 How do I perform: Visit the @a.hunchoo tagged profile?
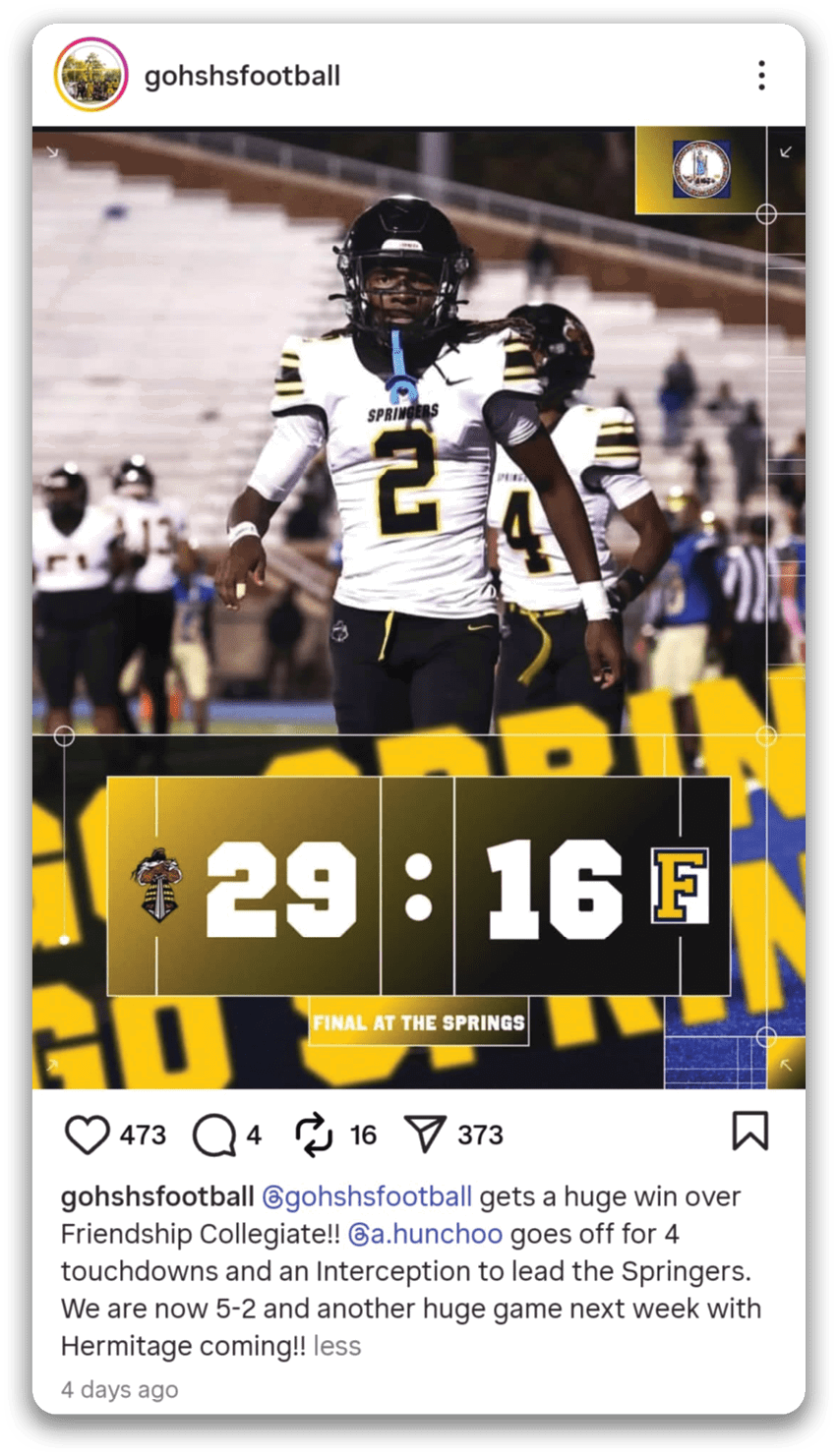point(426,1234)
